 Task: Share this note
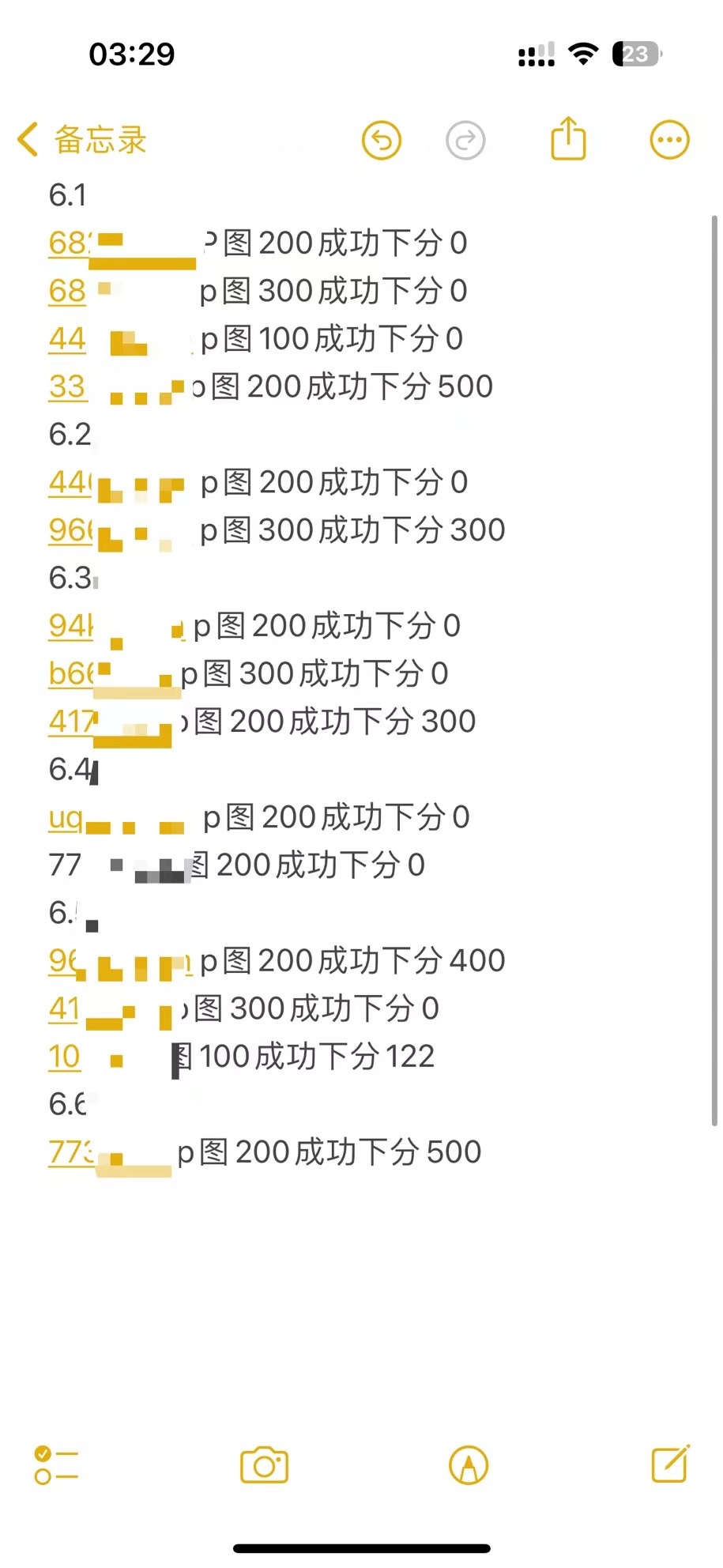[x=568, y=139]
